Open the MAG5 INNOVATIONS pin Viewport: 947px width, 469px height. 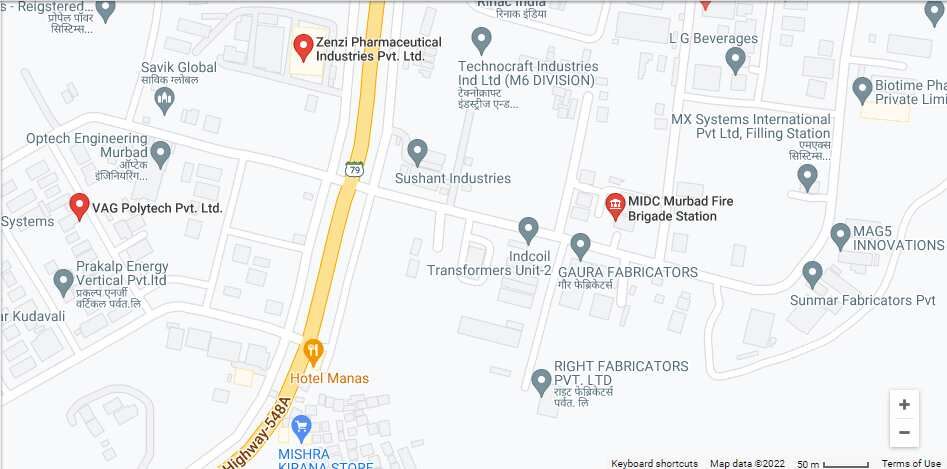click(841, 236)
